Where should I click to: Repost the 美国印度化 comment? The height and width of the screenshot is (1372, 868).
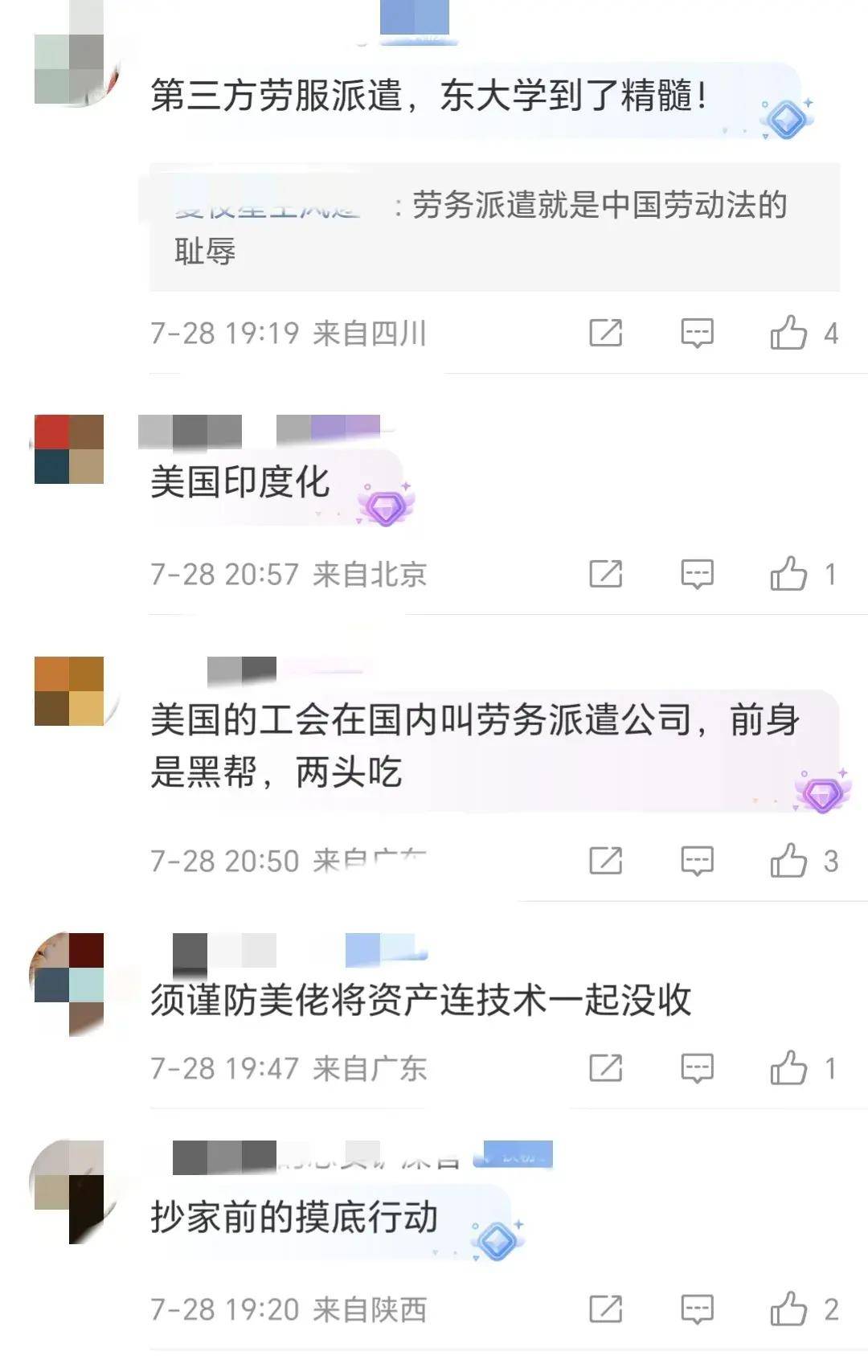click(605, 574)
